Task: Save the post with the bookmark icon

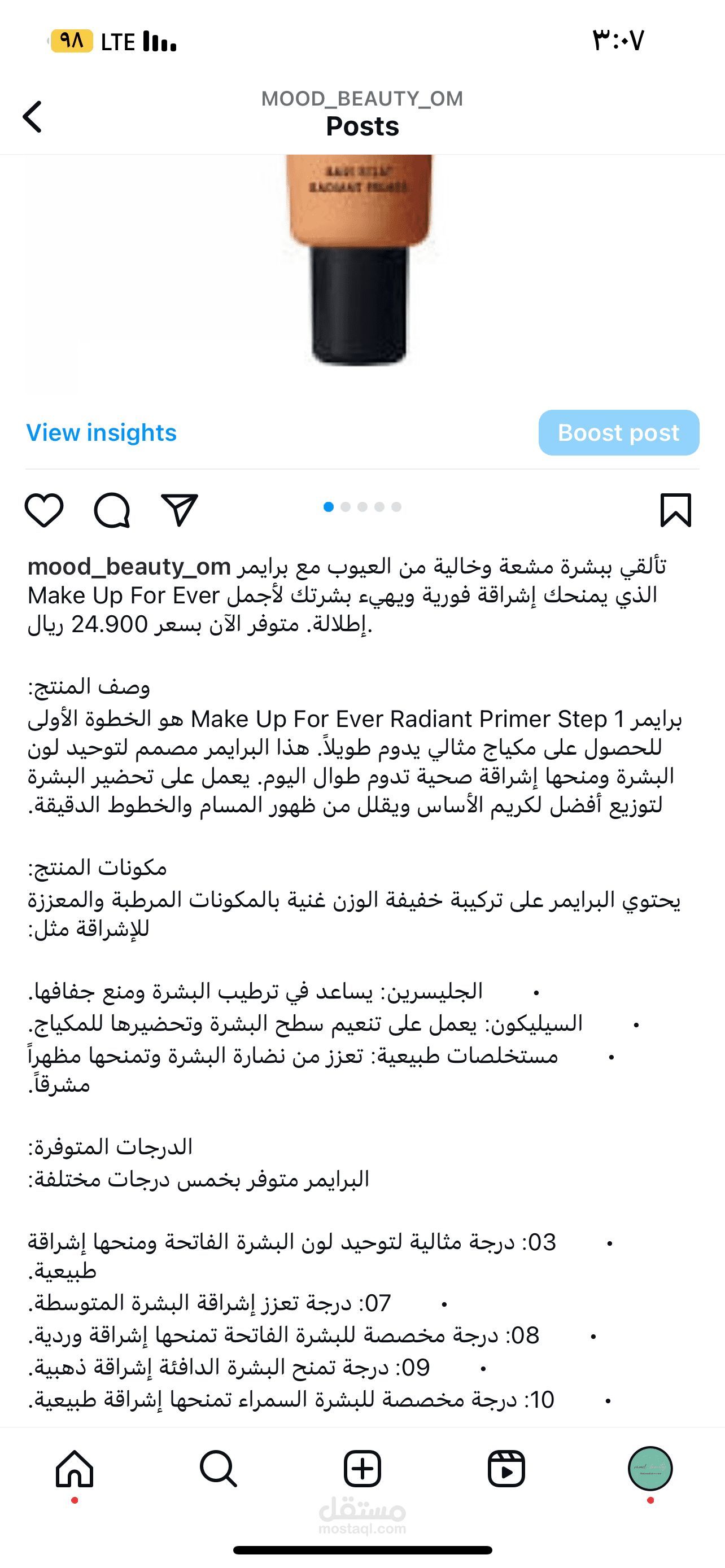Action: 676,510
